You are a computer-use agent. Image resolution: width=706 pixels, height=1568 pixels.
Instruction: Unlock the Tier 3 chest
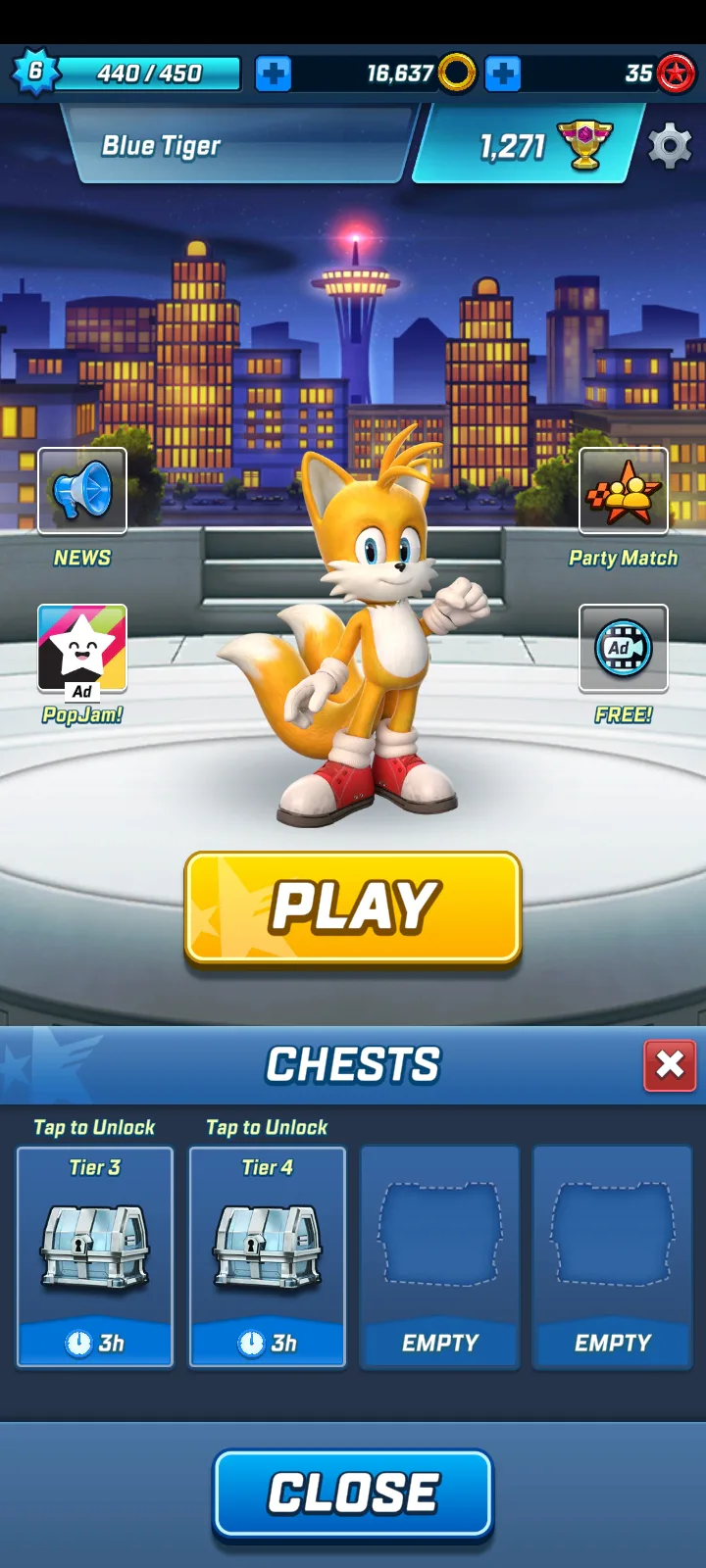coord(95,1256)
